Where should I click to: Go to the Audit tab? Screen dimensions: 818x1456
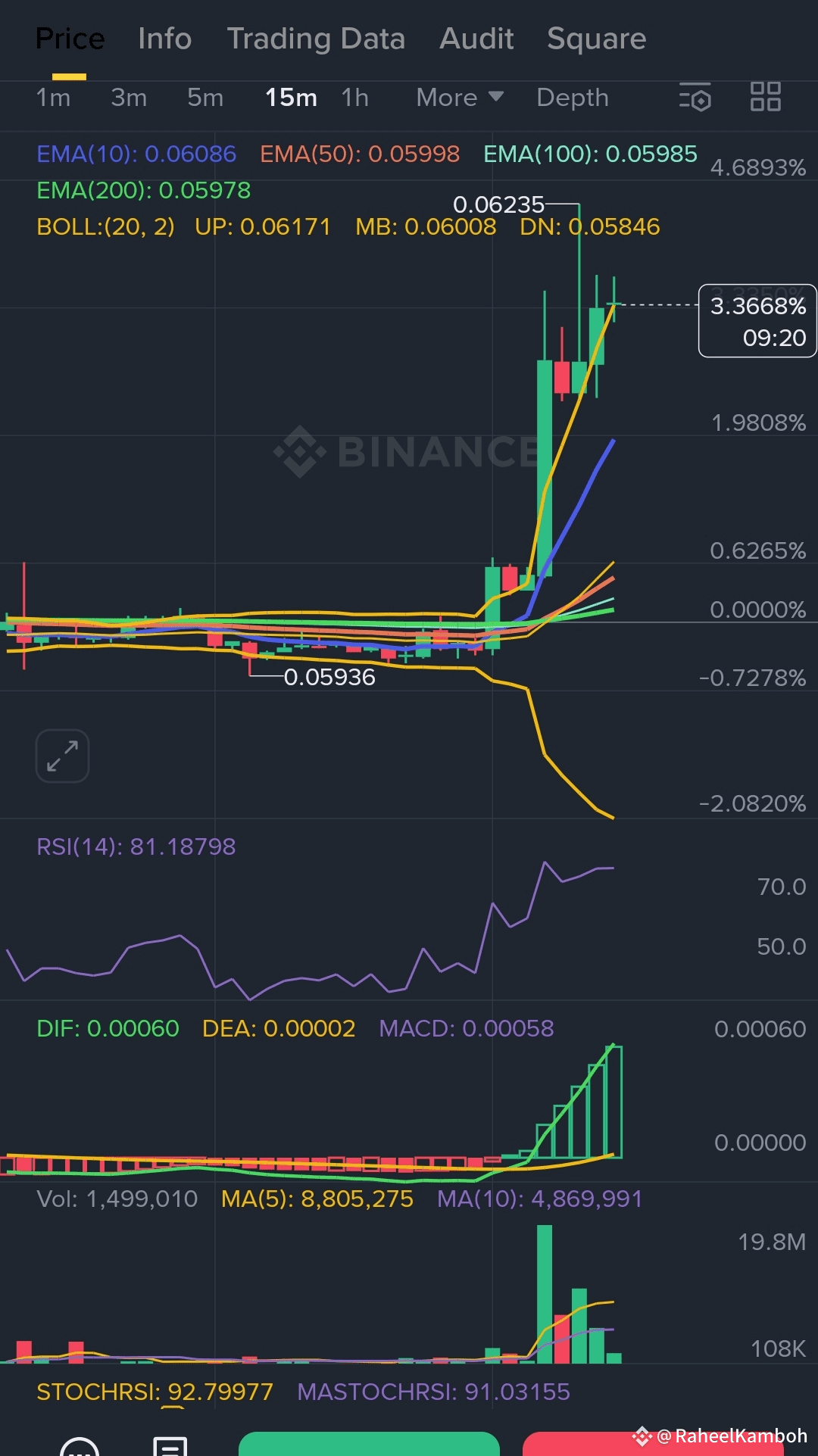[x=476, y=39]
